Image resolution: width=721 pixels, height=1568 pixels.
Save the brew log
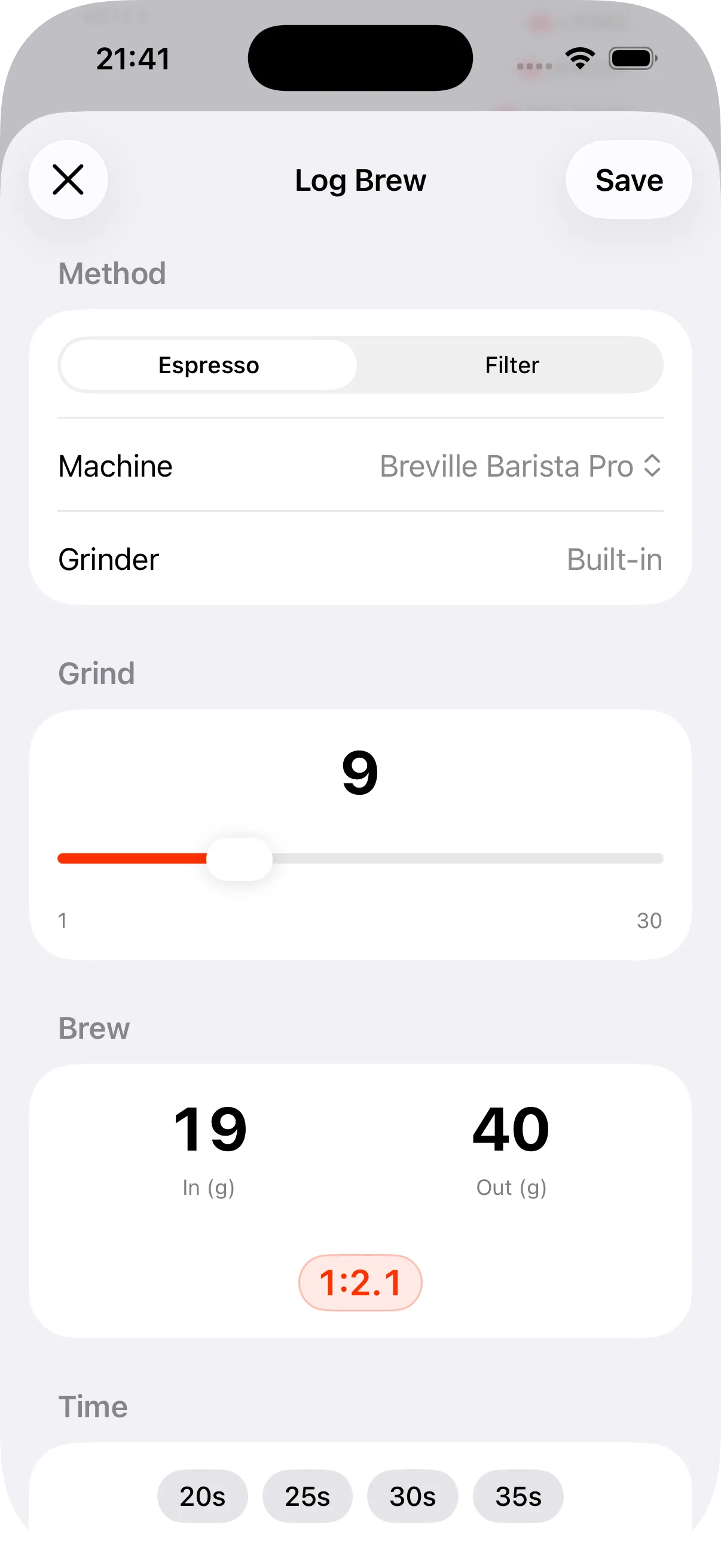(x=628, y=180)
